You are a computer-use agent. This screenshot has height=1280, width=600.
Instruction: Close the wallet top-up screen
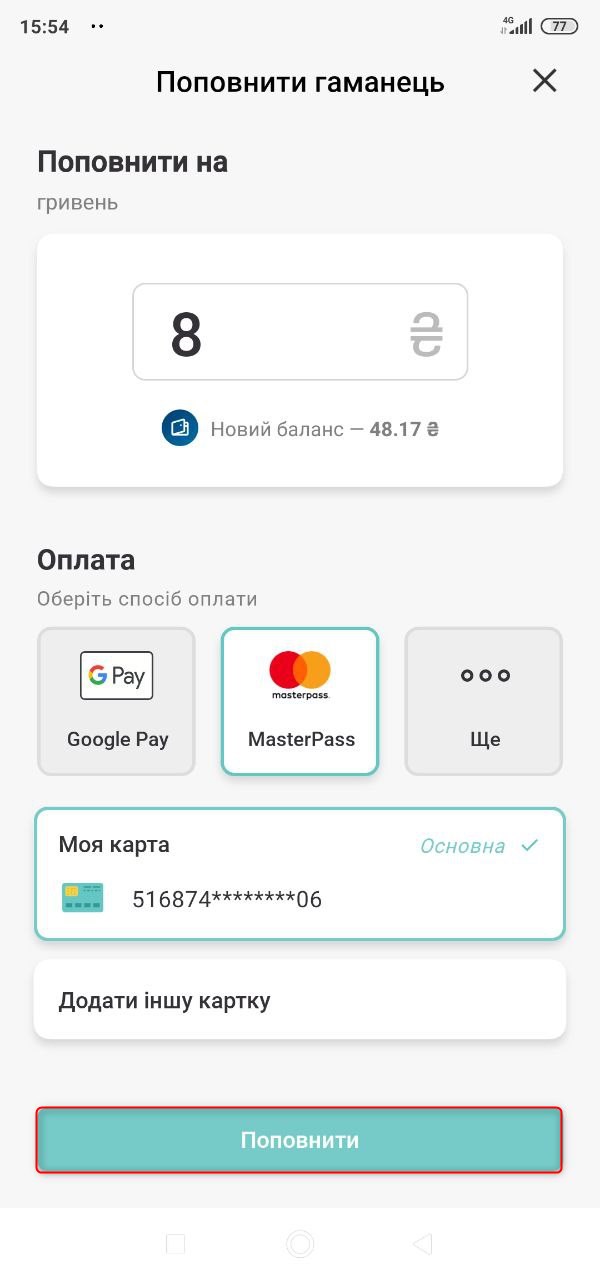click(544, 81)
